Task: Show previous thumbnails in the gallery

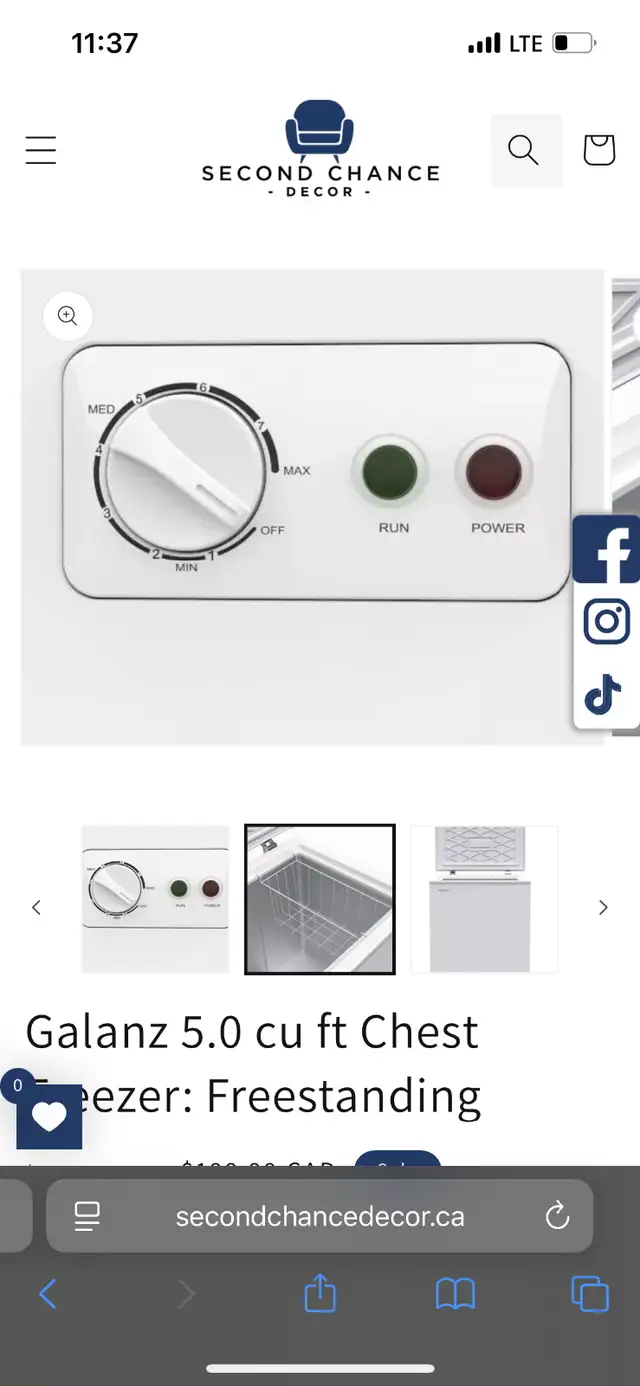Action: point(37,907)
